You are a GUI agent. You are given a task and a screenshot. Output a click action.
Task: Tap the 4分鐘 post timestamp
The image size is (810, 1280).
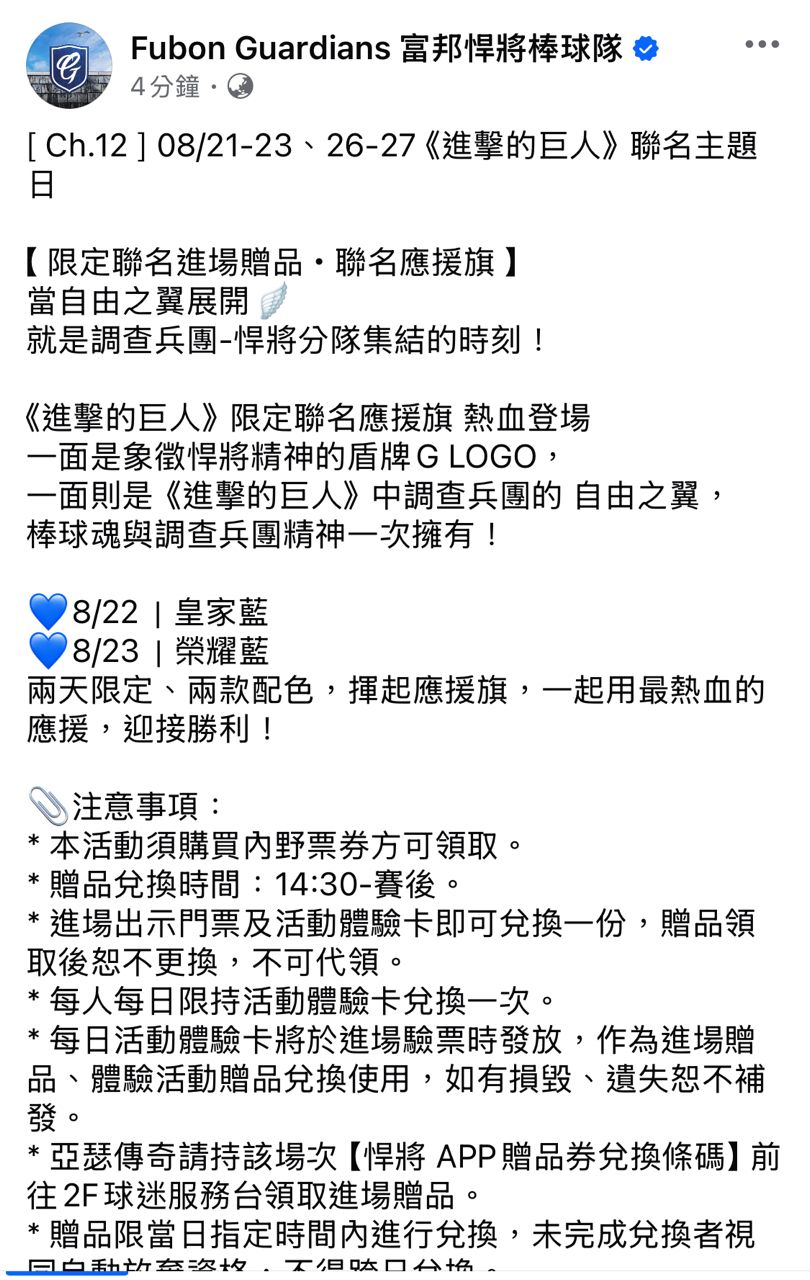(166, 87)
